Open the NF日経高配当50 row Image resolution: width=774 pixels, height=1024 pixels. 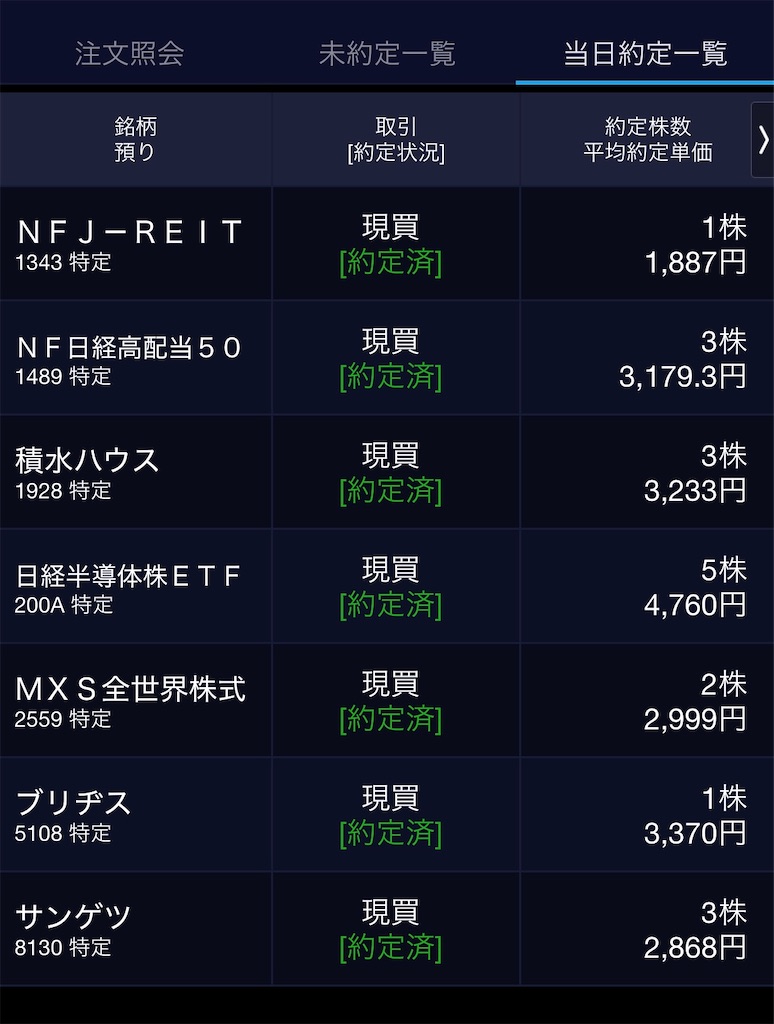click(387, 358)
